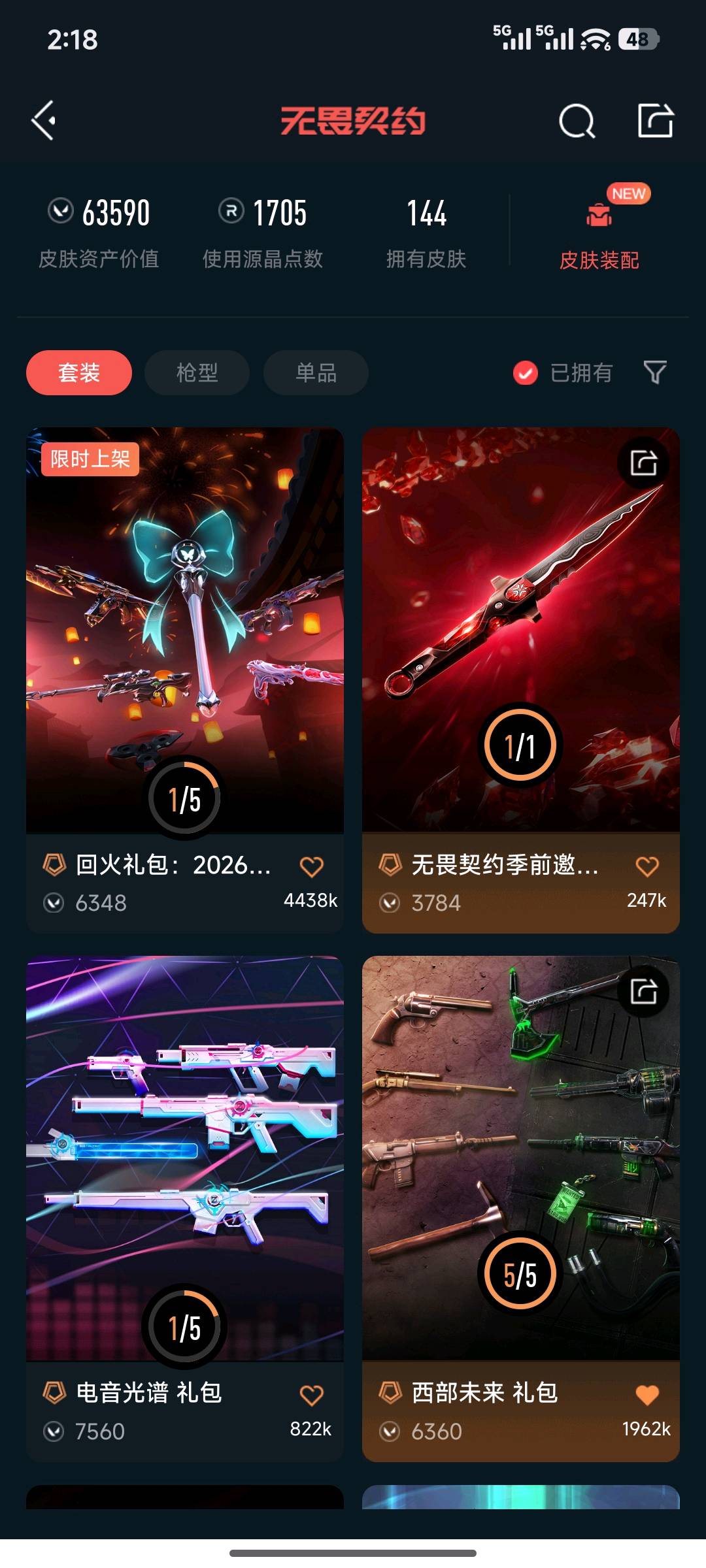Uncheck the 已拥有 owned filter

562,373
